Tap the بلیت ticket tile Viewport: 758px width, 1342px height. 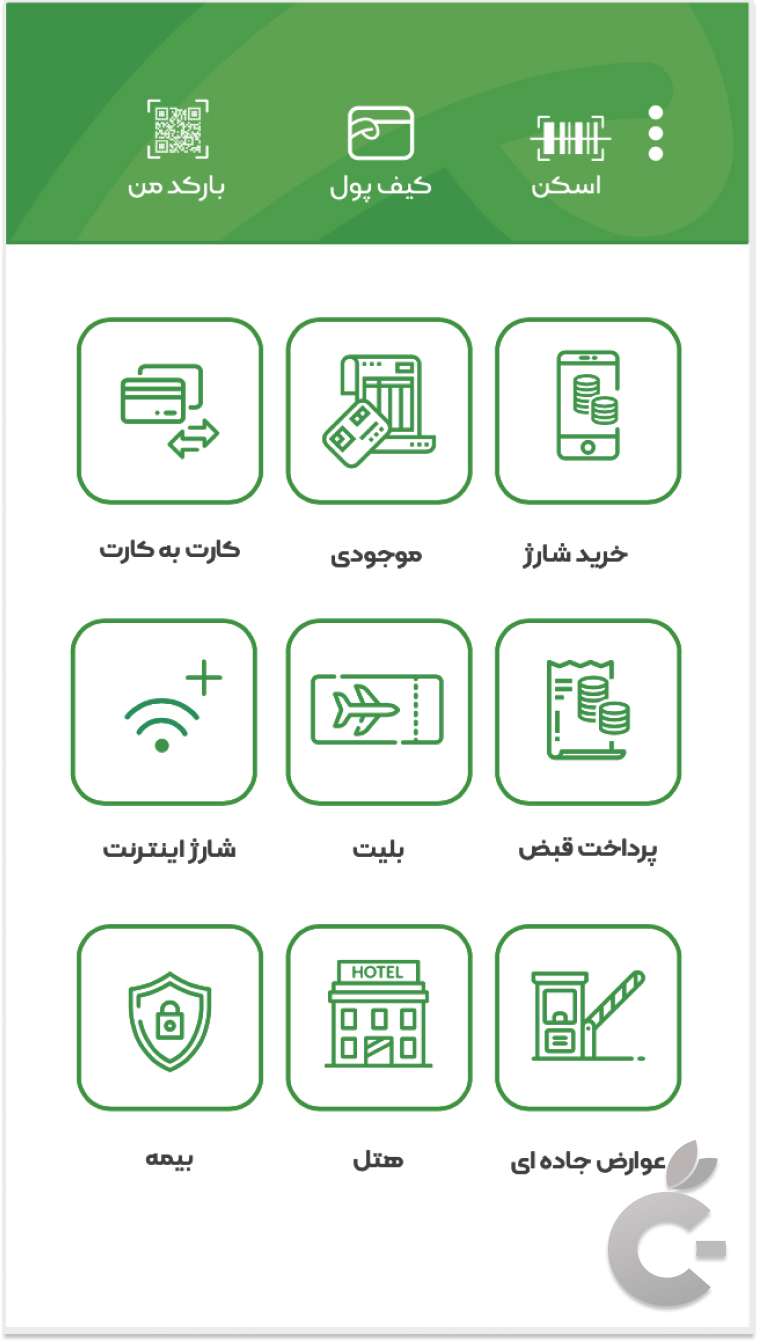point(378,712)
